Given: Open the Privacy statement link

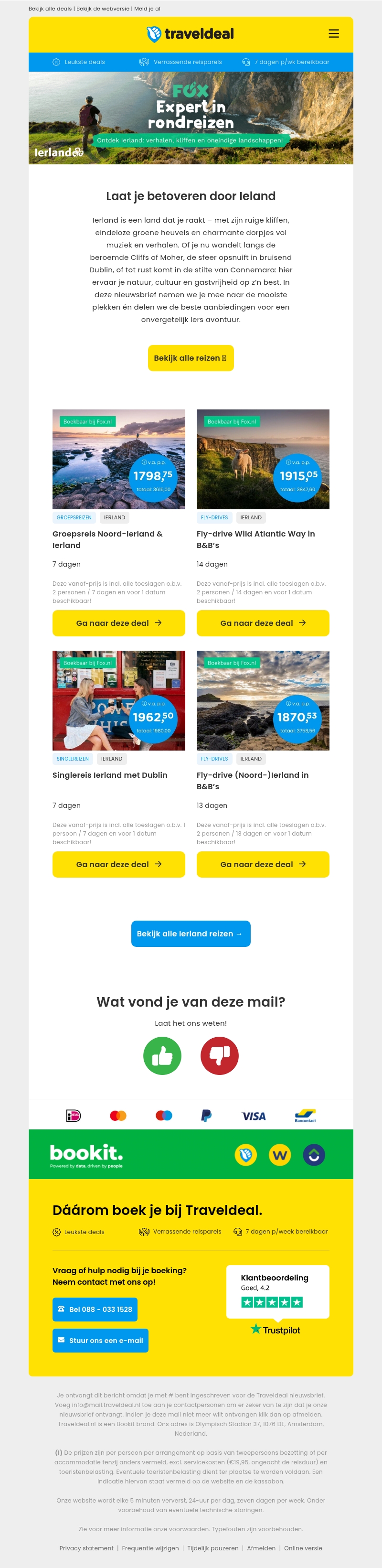Looking at the screenshot, I should pyautogui.click(x=86, y=1548).
